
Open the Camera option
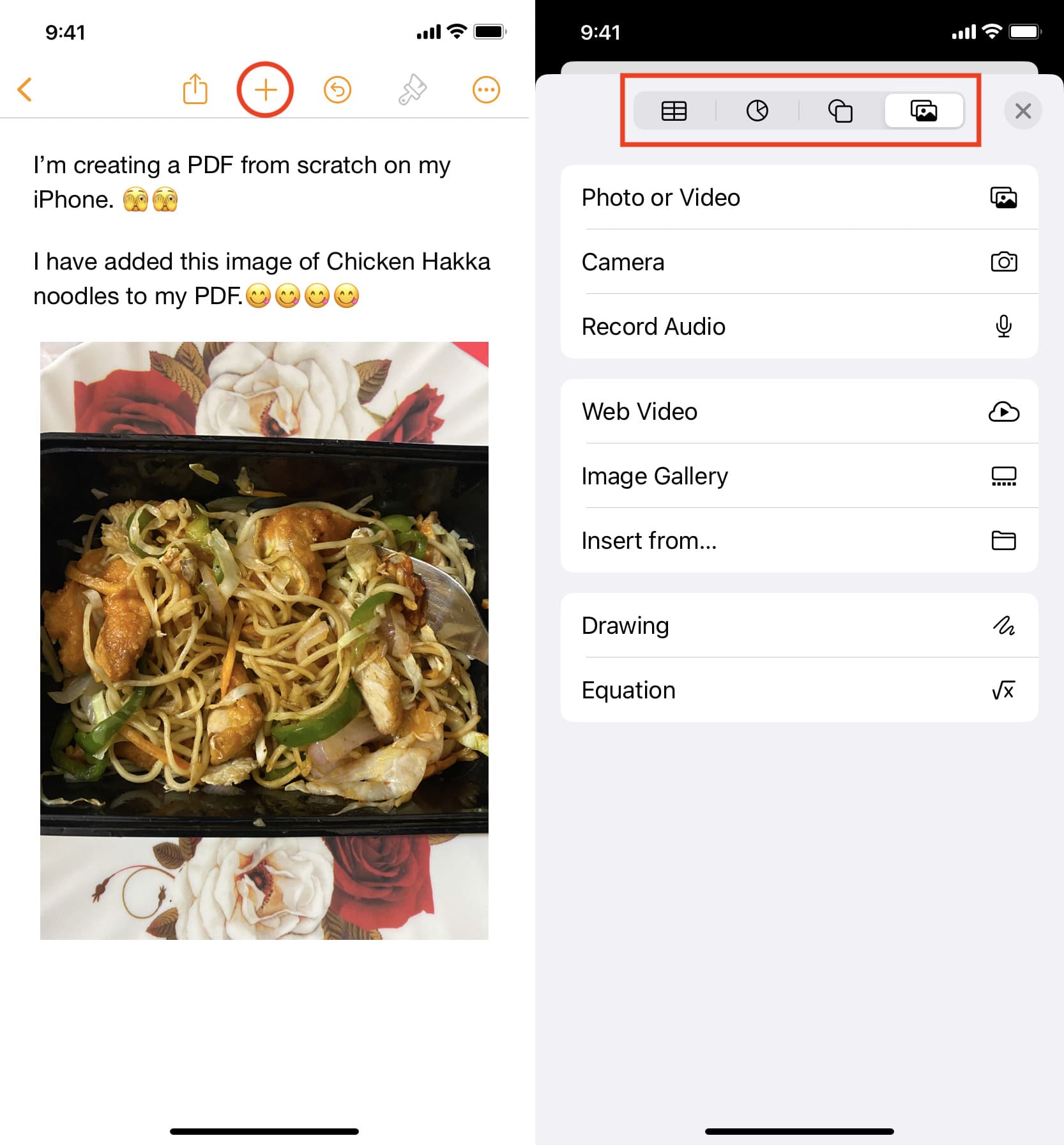(799, 262)
